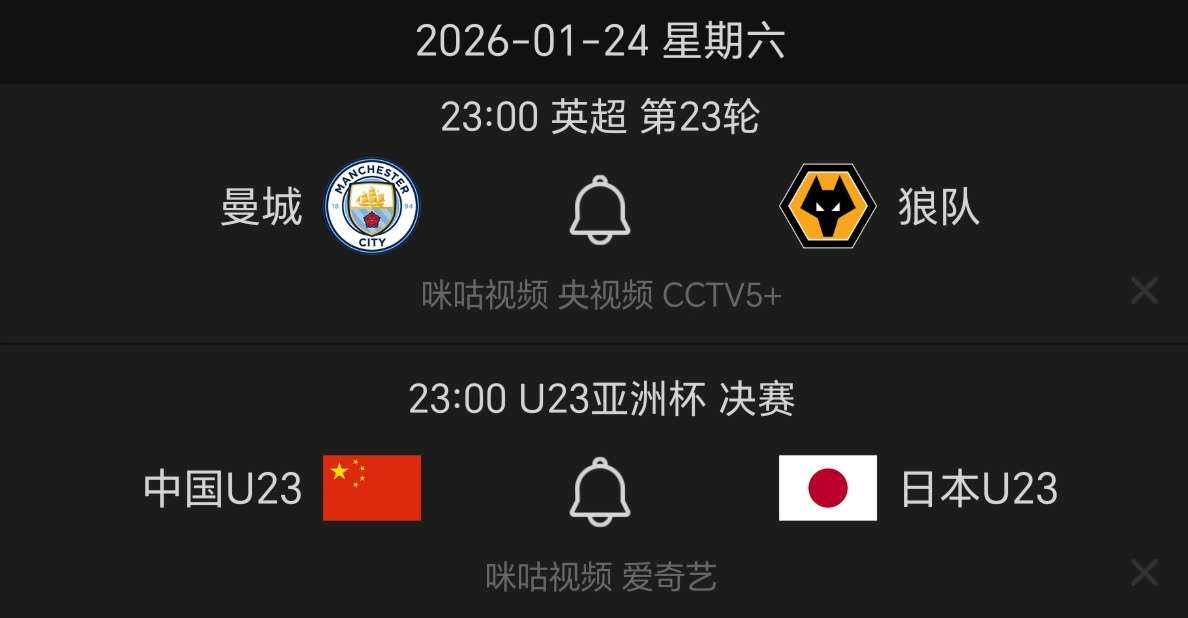Open the U23亚洲杯 决赛 match details

600,400
